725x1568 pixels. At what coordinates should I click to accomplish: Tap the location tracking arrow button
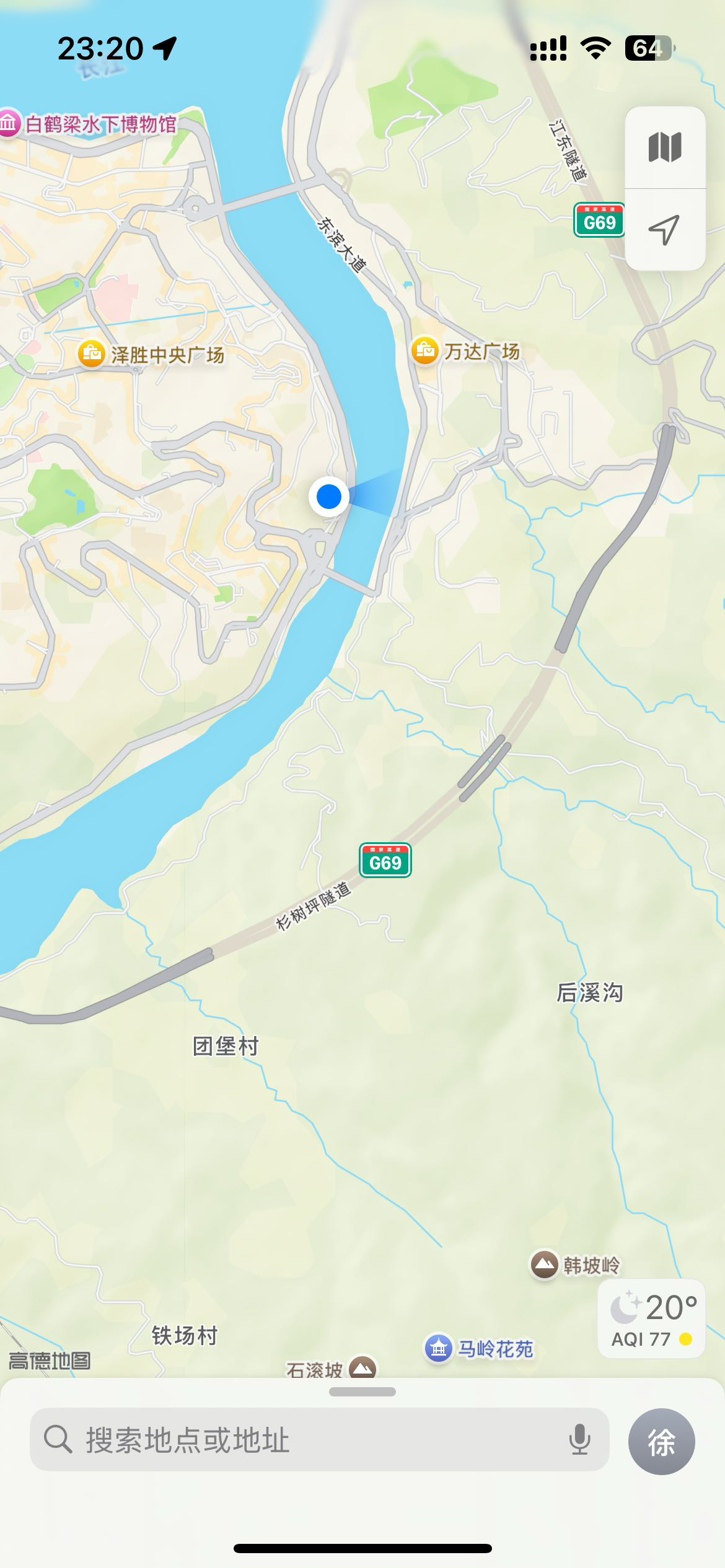(665, 230)
